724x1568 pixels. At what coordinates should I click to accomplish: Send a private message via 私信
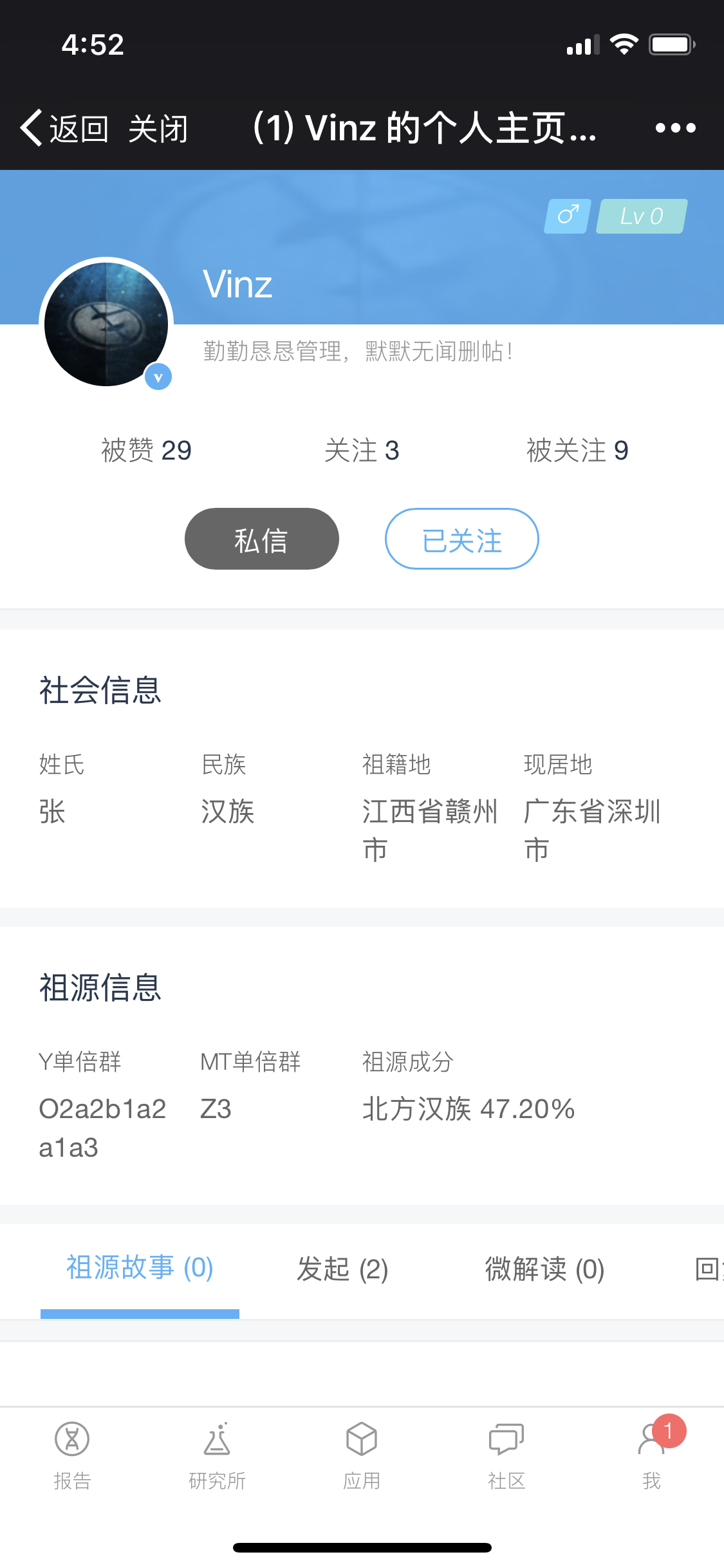pyautogui.click(x=261, y=539)
